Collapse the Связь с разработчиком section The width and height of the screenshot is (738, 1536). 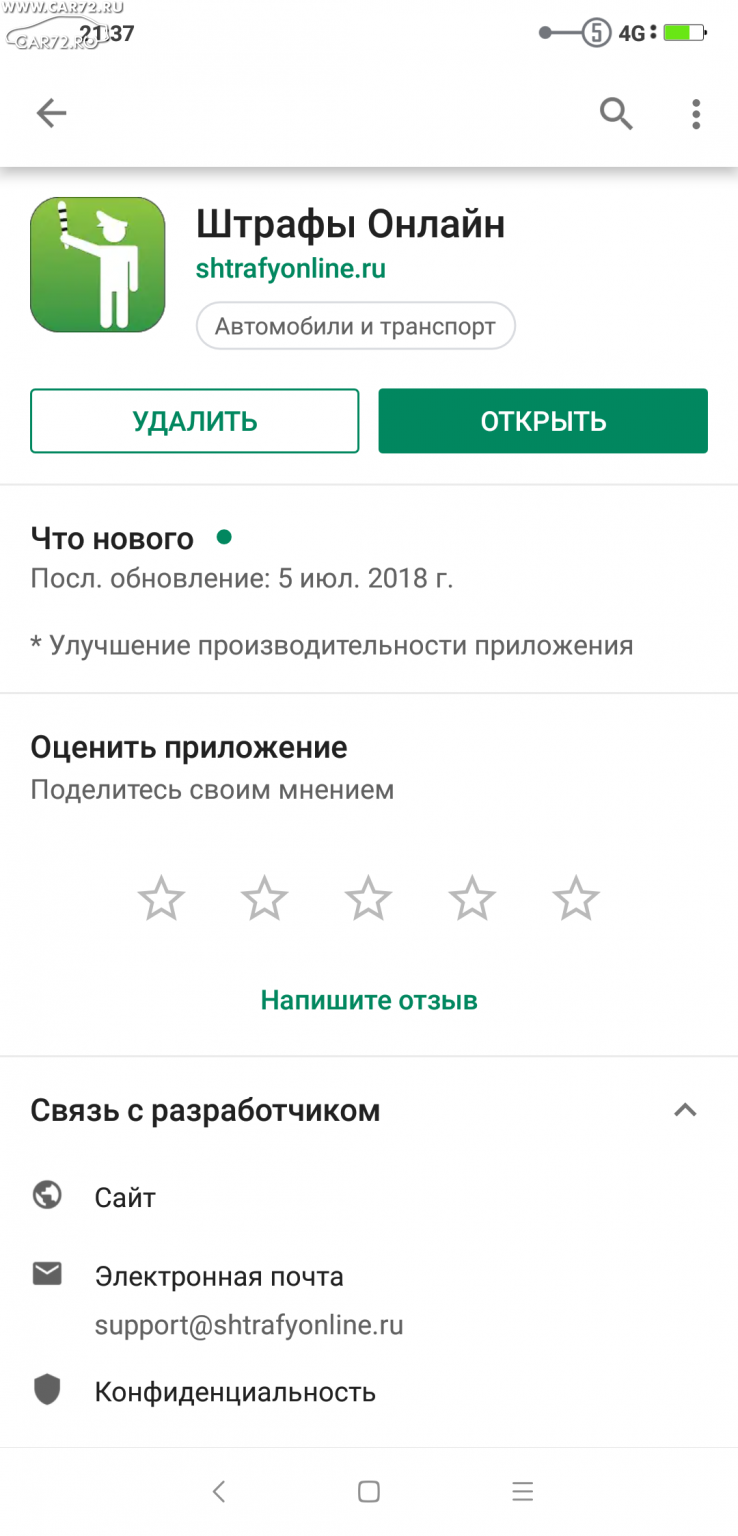click(x=685, y=1110)
